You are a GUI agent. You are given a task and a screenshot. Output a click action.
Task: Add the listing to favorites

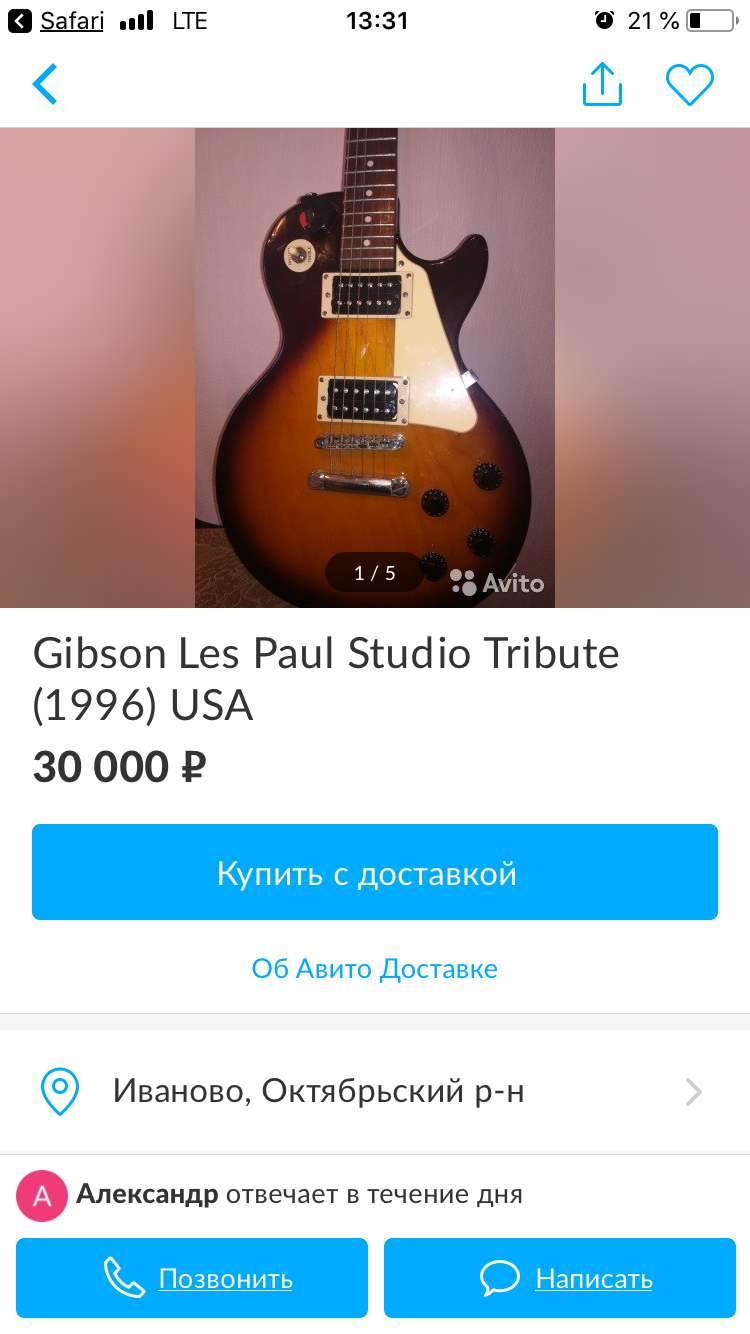point(690,85)
